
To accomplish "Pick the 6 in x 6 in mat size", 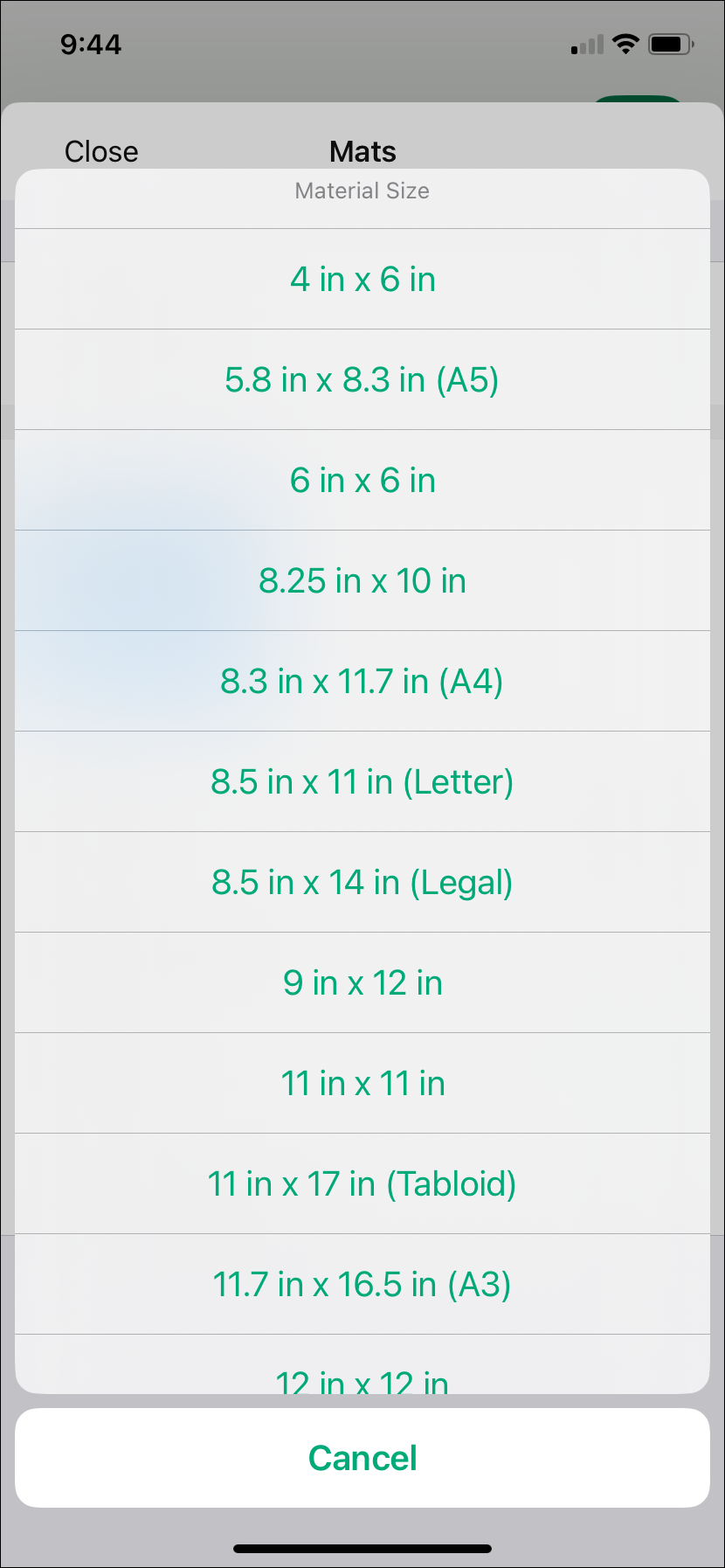I will (x=362, y=480).
